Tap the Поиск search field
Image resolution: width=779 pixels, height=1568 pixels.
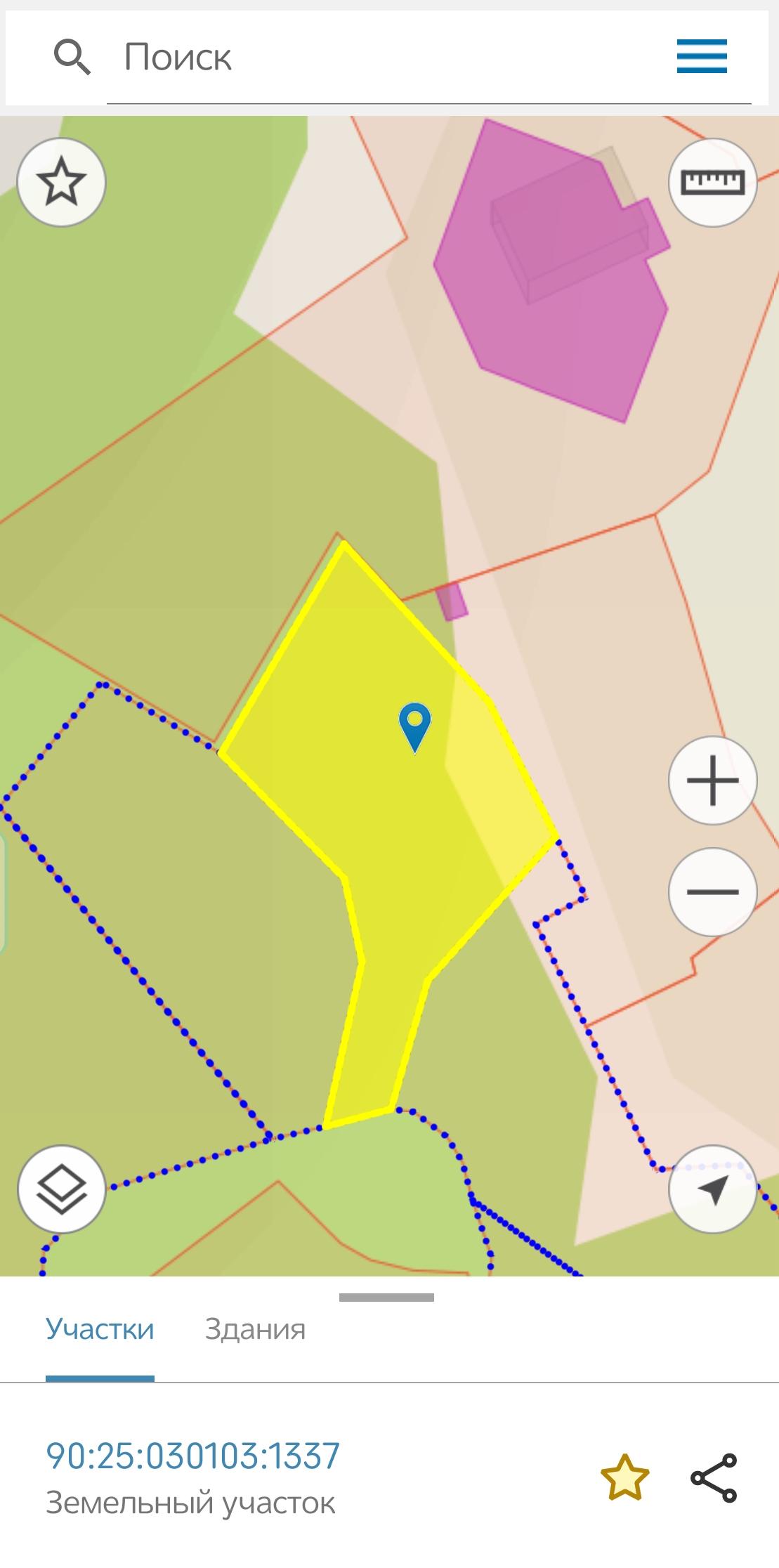[393, 58]
